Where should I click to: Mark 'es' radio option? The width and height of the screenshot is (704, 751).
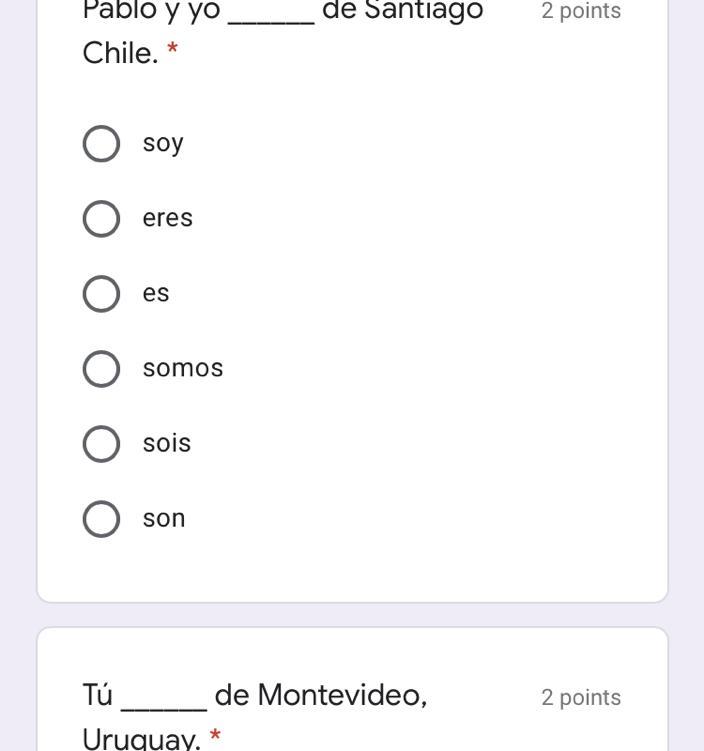(x=101, y=293)
